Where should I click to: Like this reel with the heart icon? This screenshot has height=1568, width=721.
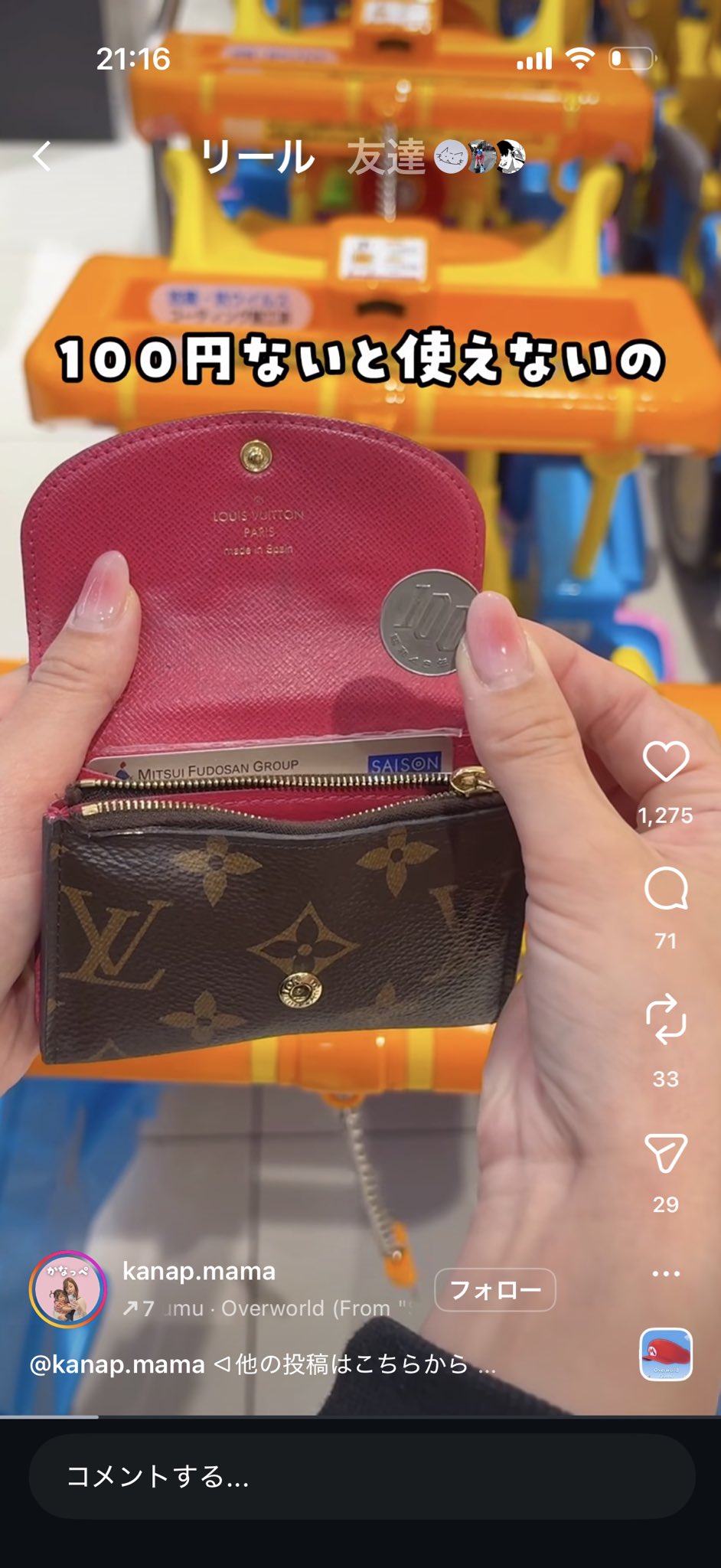(x=665, y=761)
